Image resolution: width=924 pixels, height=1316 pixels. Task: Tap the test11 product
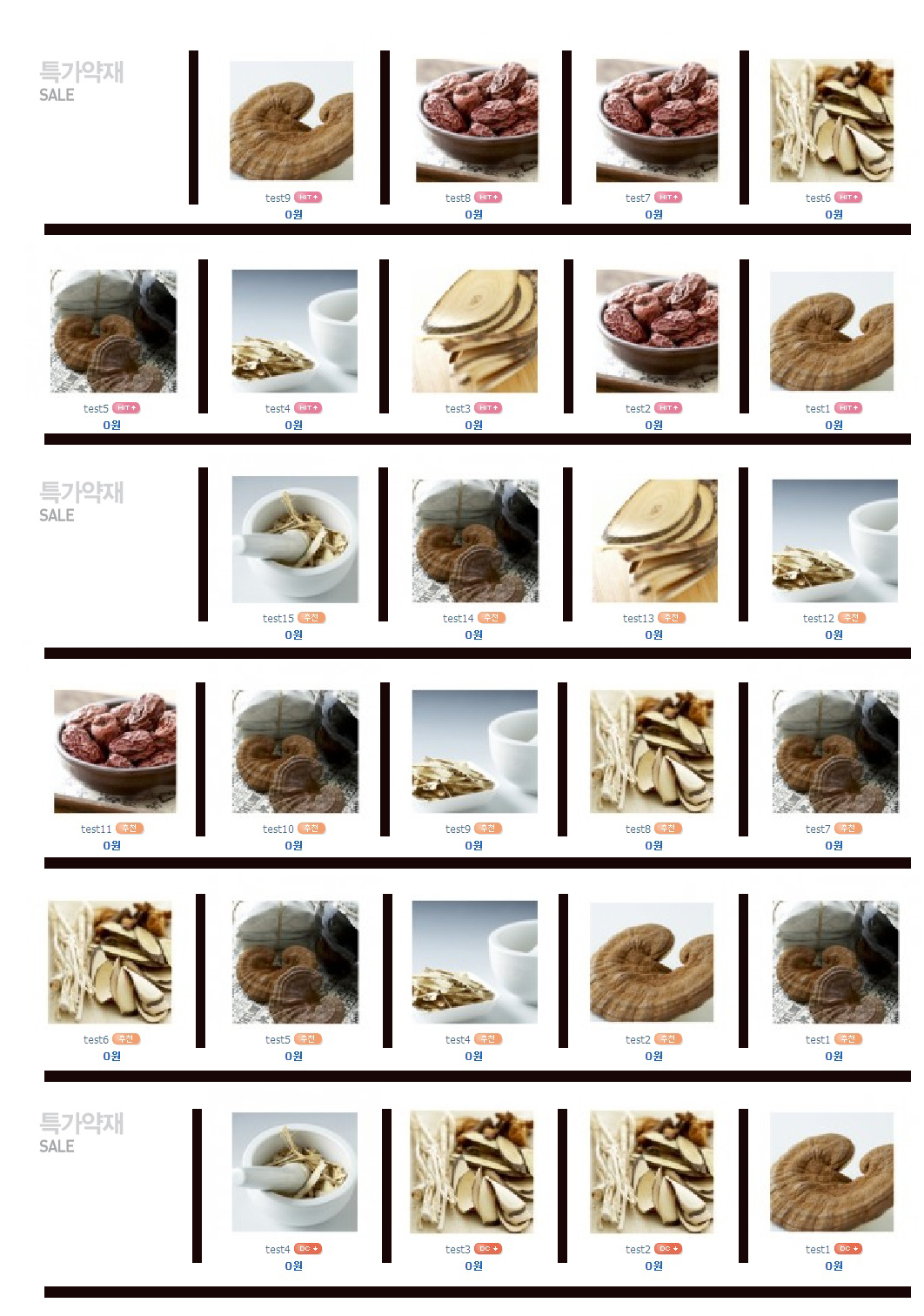pyautogui.click(x=115, y=751)
